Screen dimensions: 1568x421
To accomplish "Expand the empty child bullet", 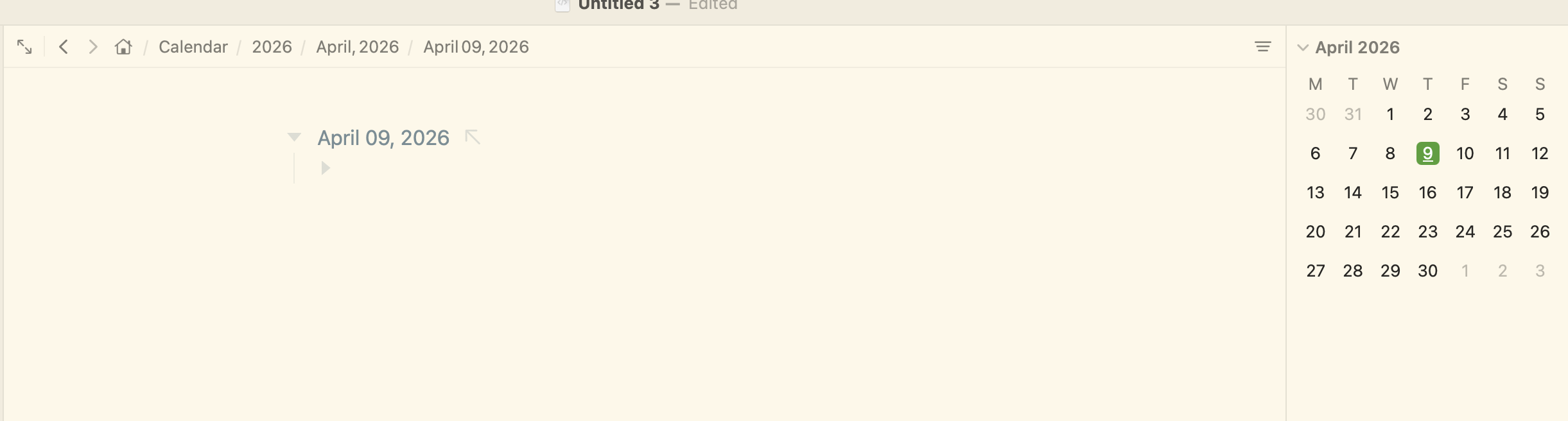I will pyautogui.click(x=326, y=168).
